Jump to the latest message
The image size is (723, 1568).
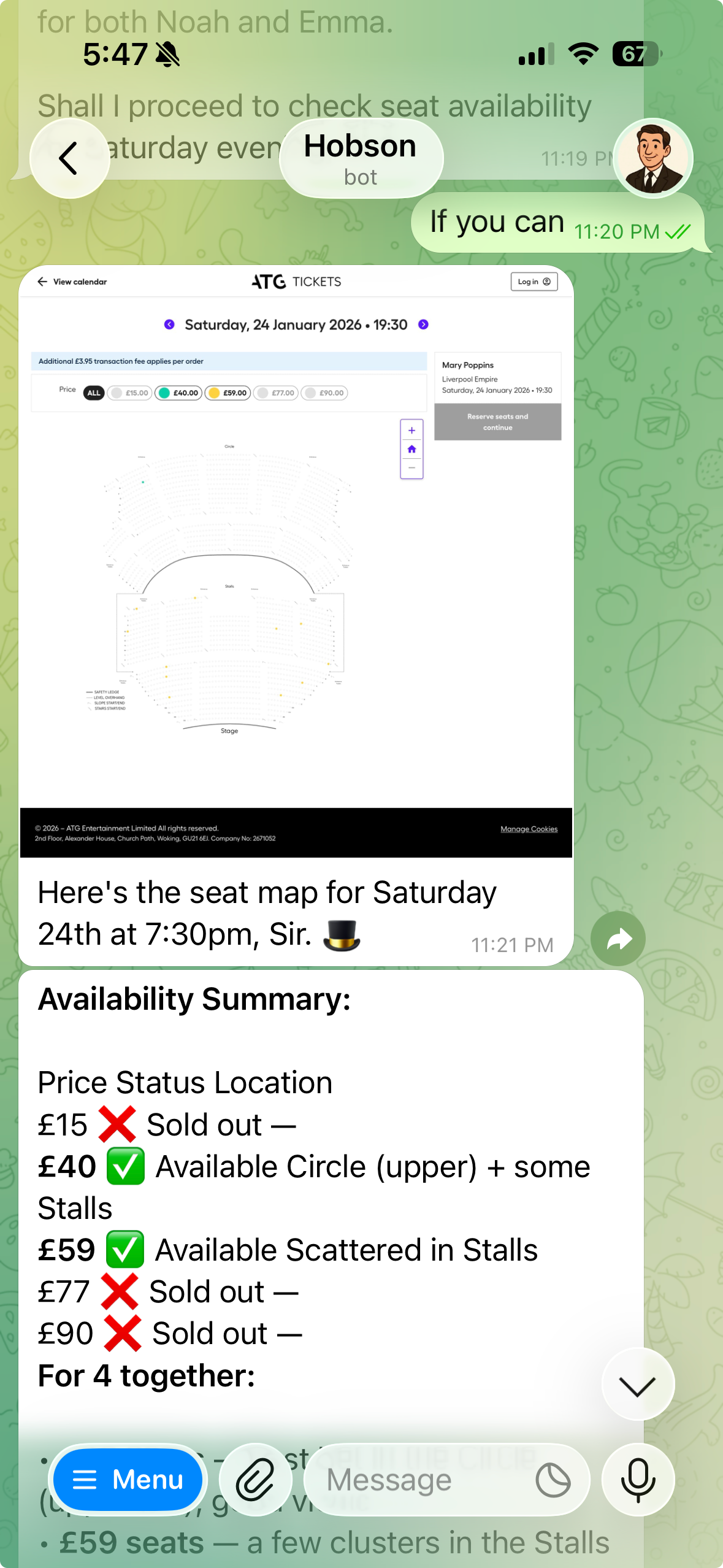click(x=638, y=1384)
